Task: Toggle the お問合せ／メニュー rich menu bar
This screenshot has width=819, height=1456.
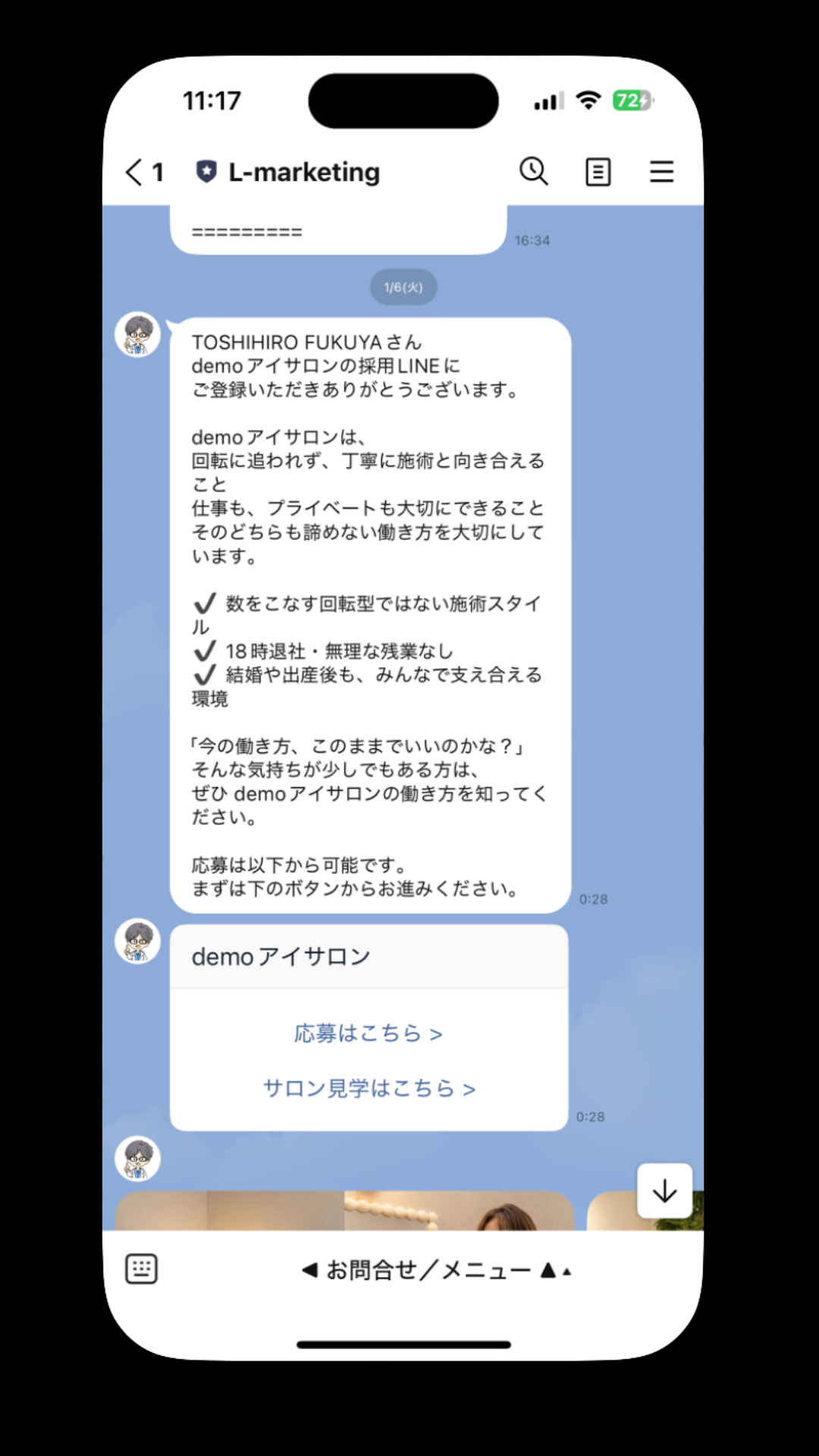Action: (x=436, y=1270)
